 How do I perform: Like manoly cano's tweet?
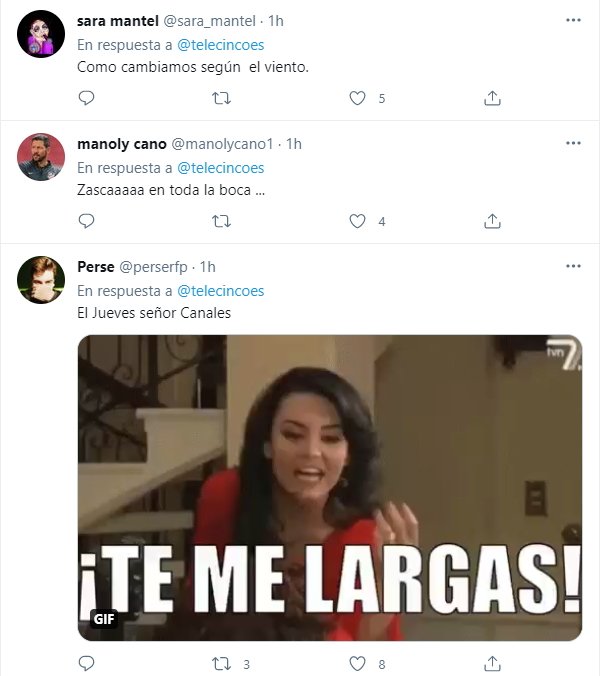point(357,221)
